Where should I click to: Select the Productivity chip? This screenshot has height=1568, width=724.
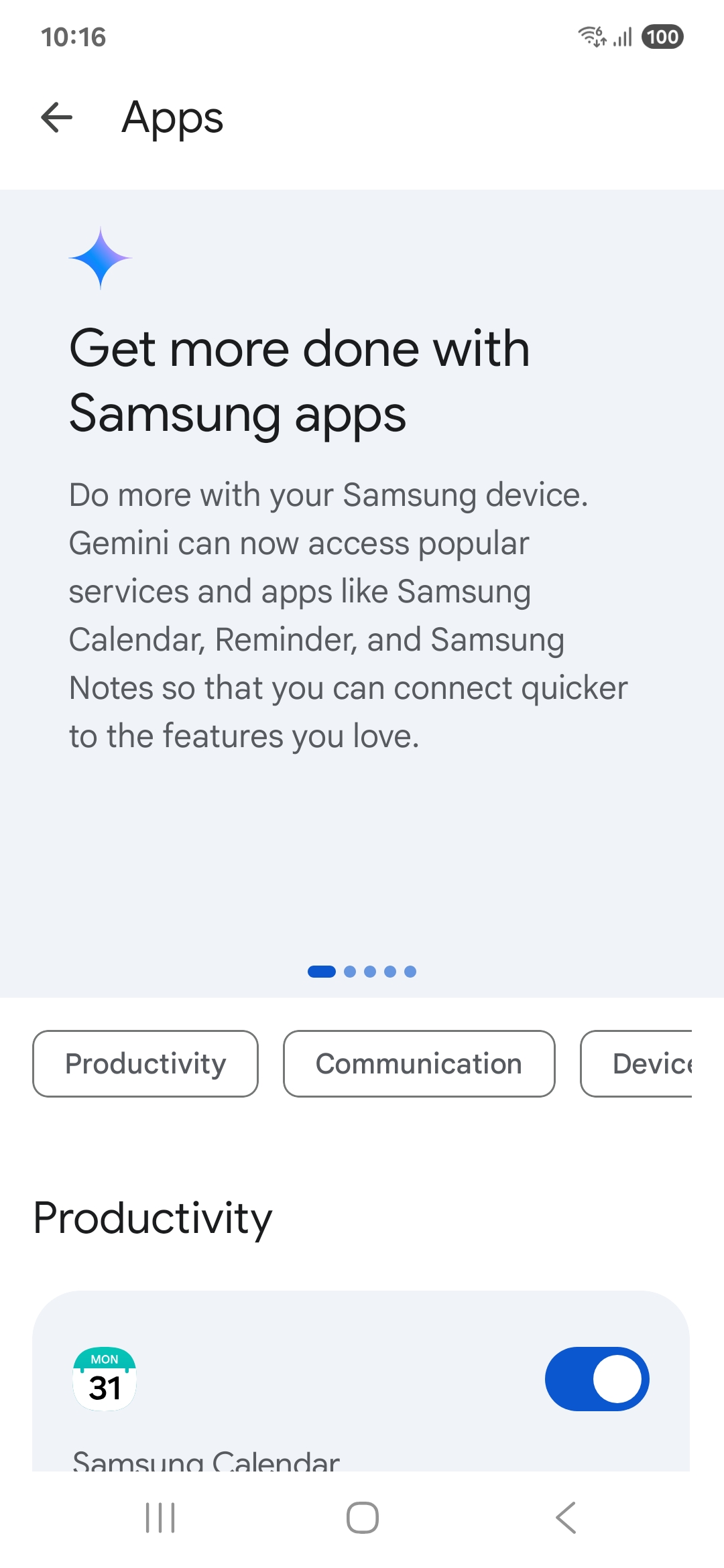tap(145, 1063)
